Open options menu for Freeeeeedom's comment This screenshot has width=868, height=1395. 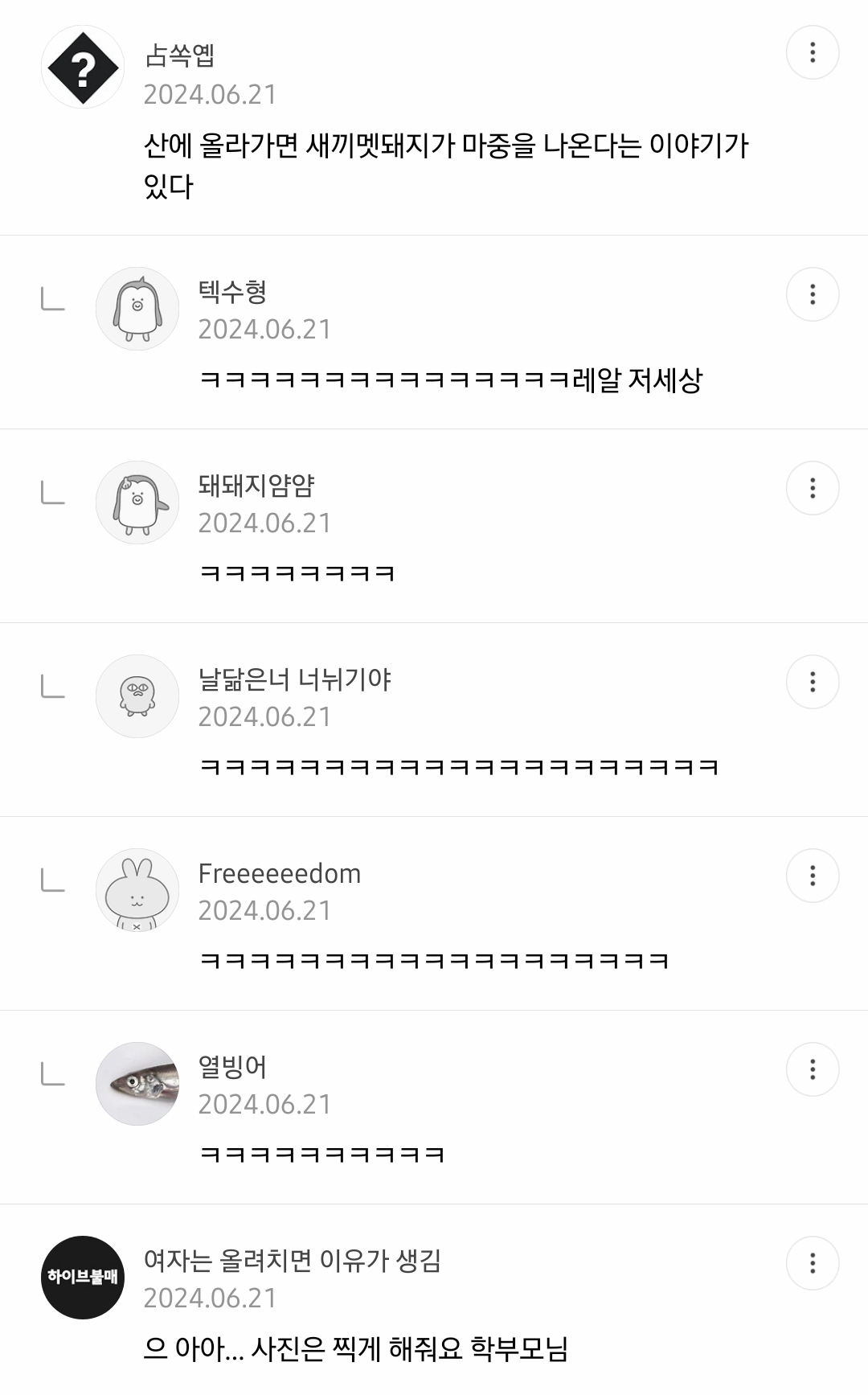814,877
